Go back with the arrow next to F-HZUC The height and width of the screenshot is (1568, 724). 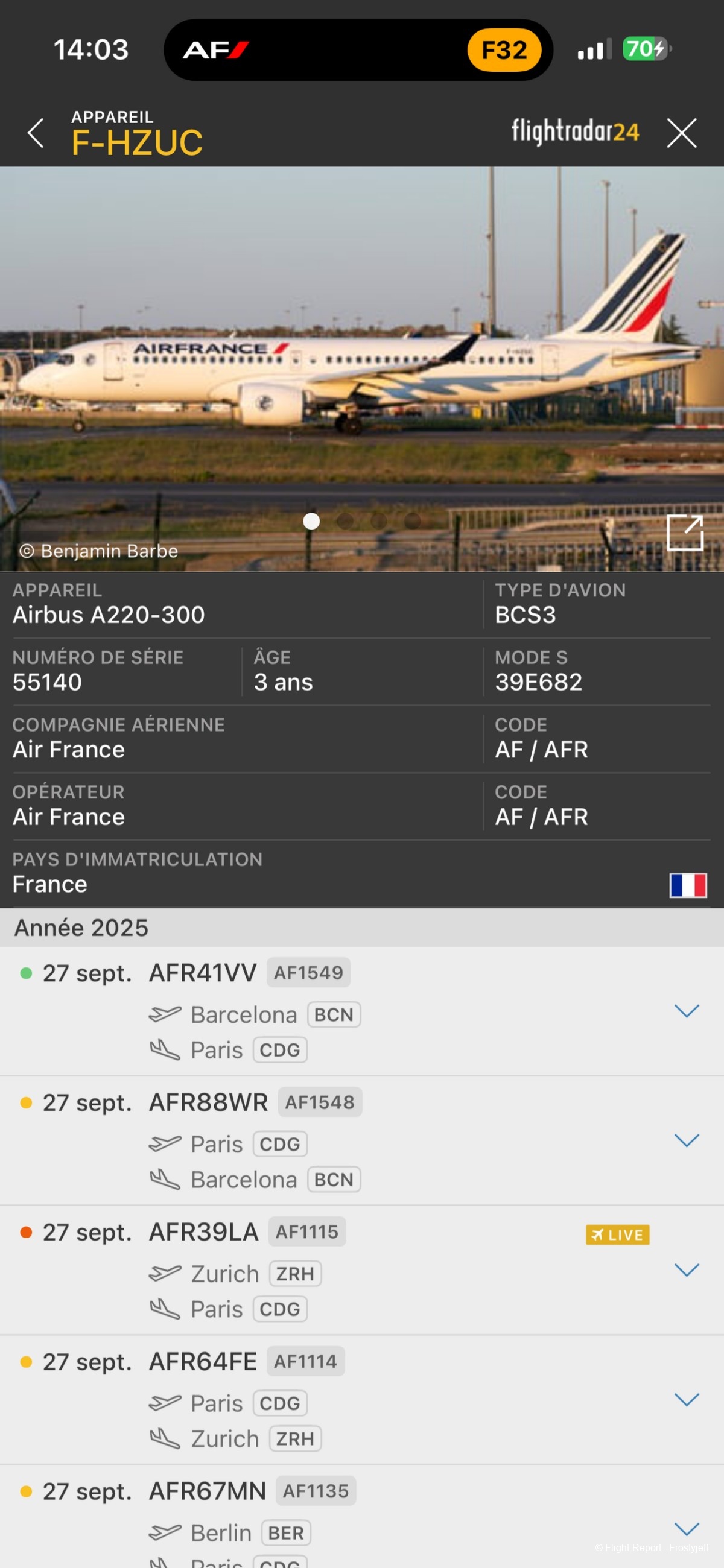(x=36, y=133)
